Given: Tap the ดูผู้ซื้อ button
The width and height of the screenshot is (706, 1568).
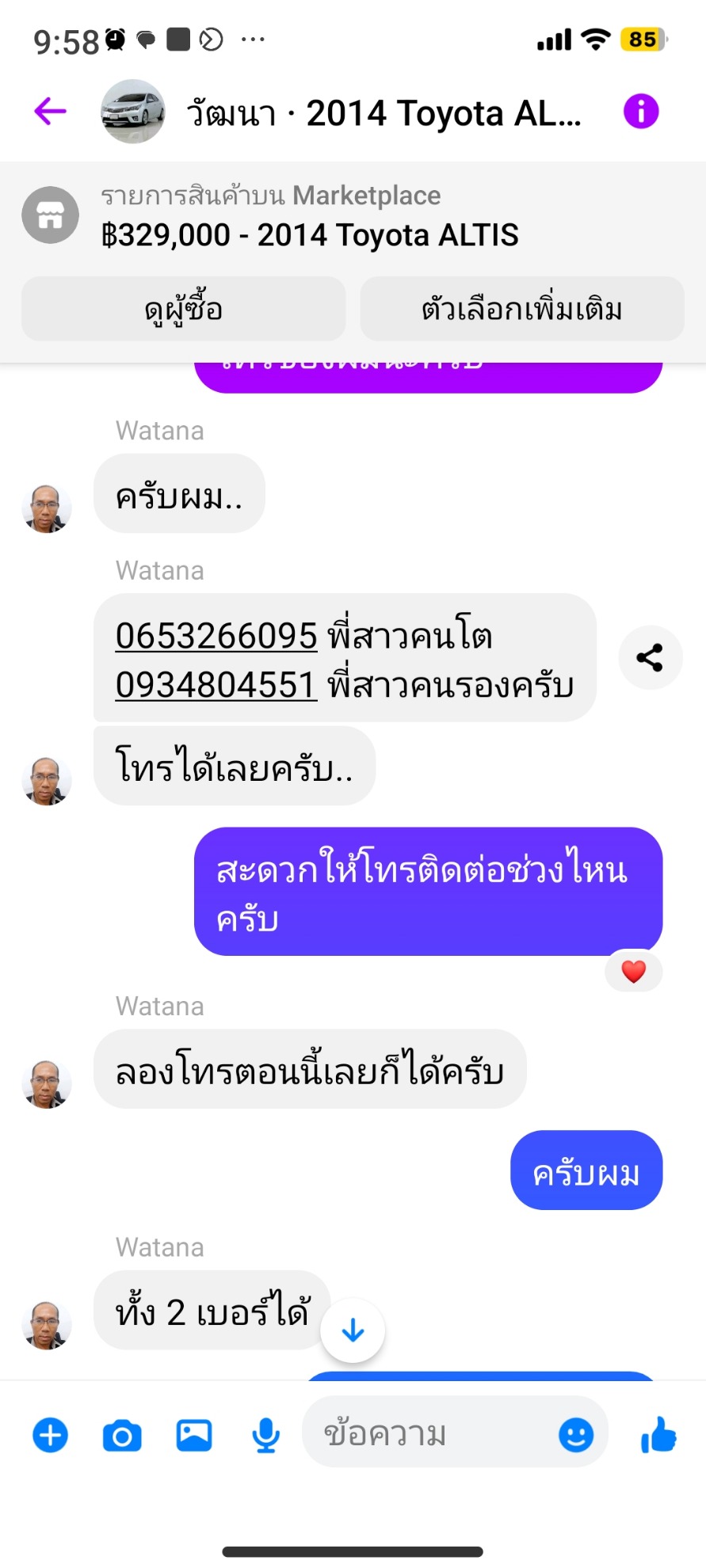Looking at the screenshot, I should coord(184,310).
